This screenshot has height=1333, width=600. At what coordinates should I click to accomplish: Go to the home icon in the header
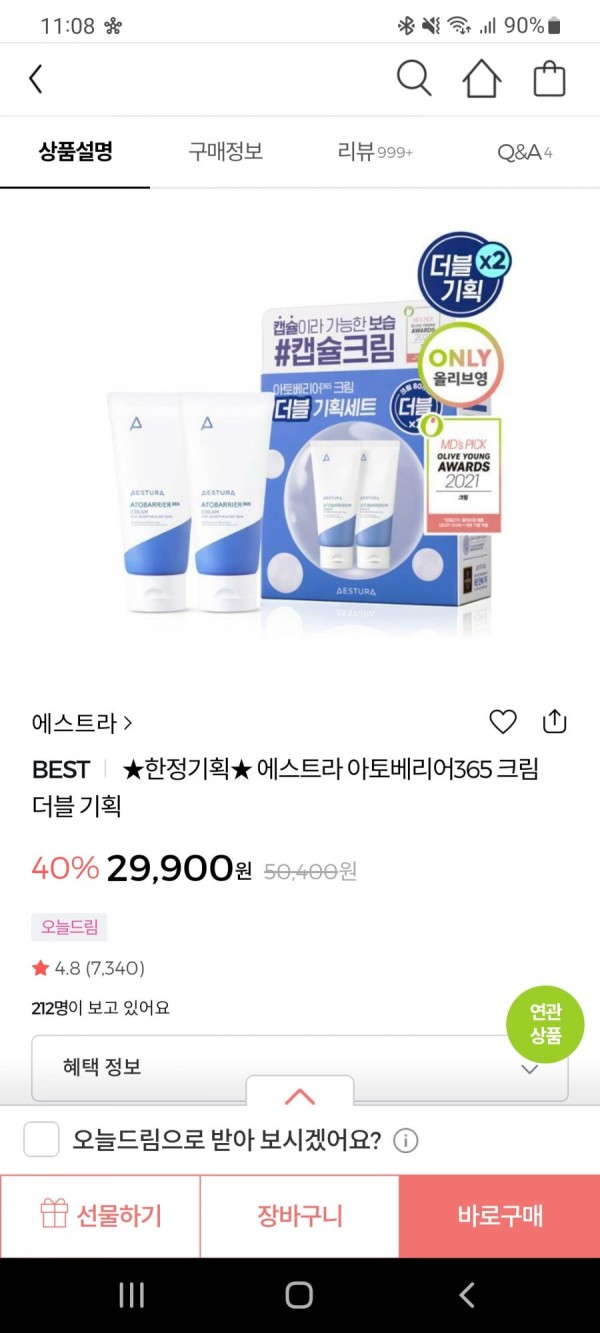(x=481, y=79)
